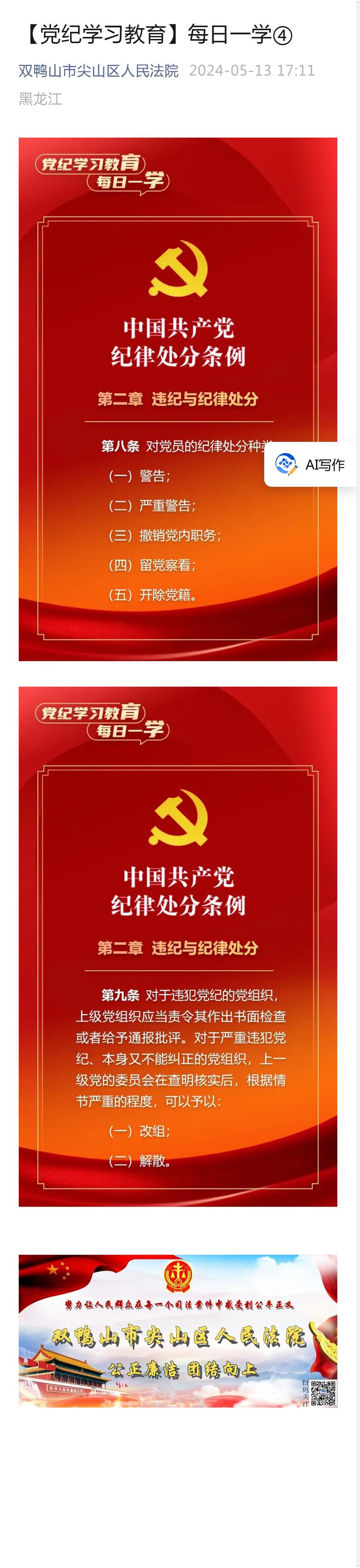The image size is (360, 1568).
Task: Open 双鸭山市尖山区人民法院 account page
Action: [x=98, y=71]
